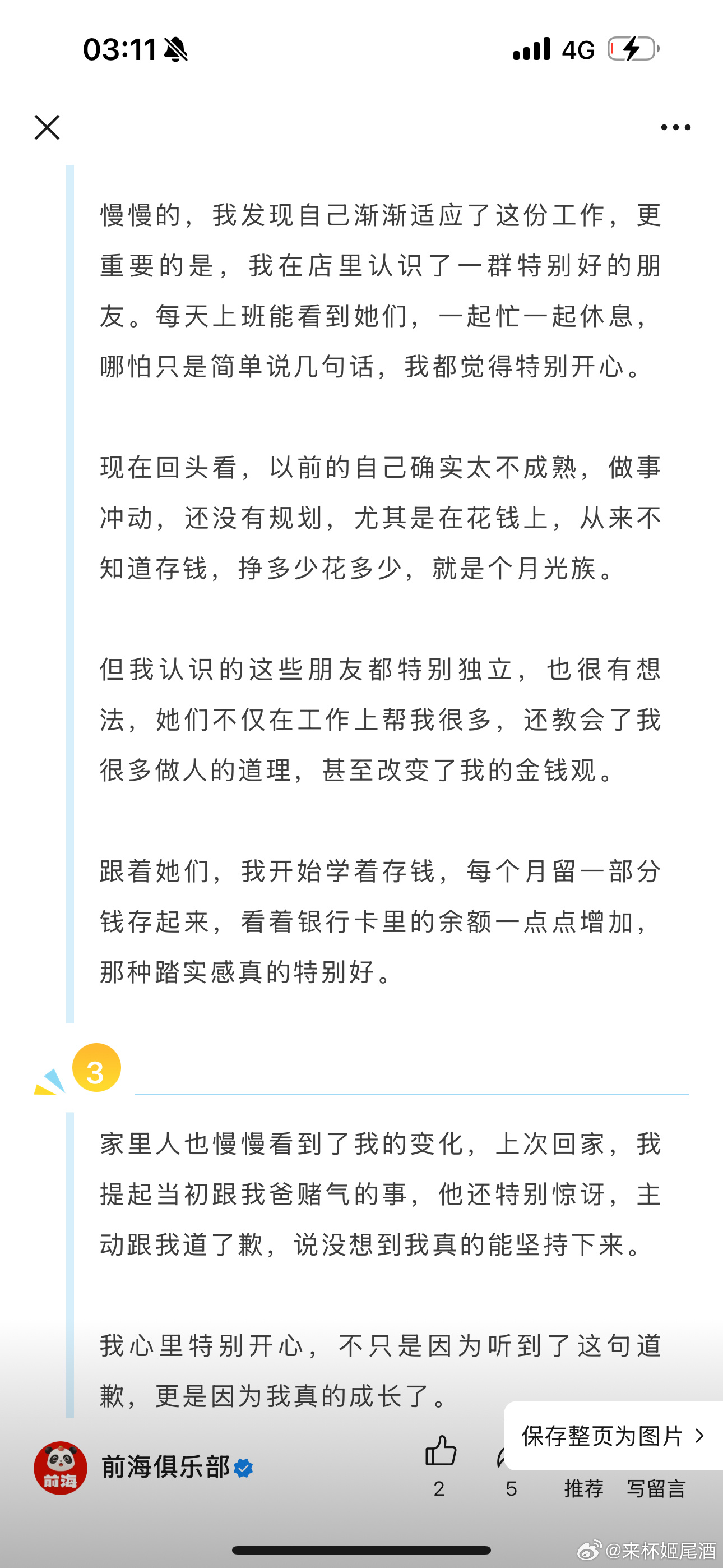Open 前海俱乐部 account profile
This screenshot has width=723, height=1568.
[165, 1468]
